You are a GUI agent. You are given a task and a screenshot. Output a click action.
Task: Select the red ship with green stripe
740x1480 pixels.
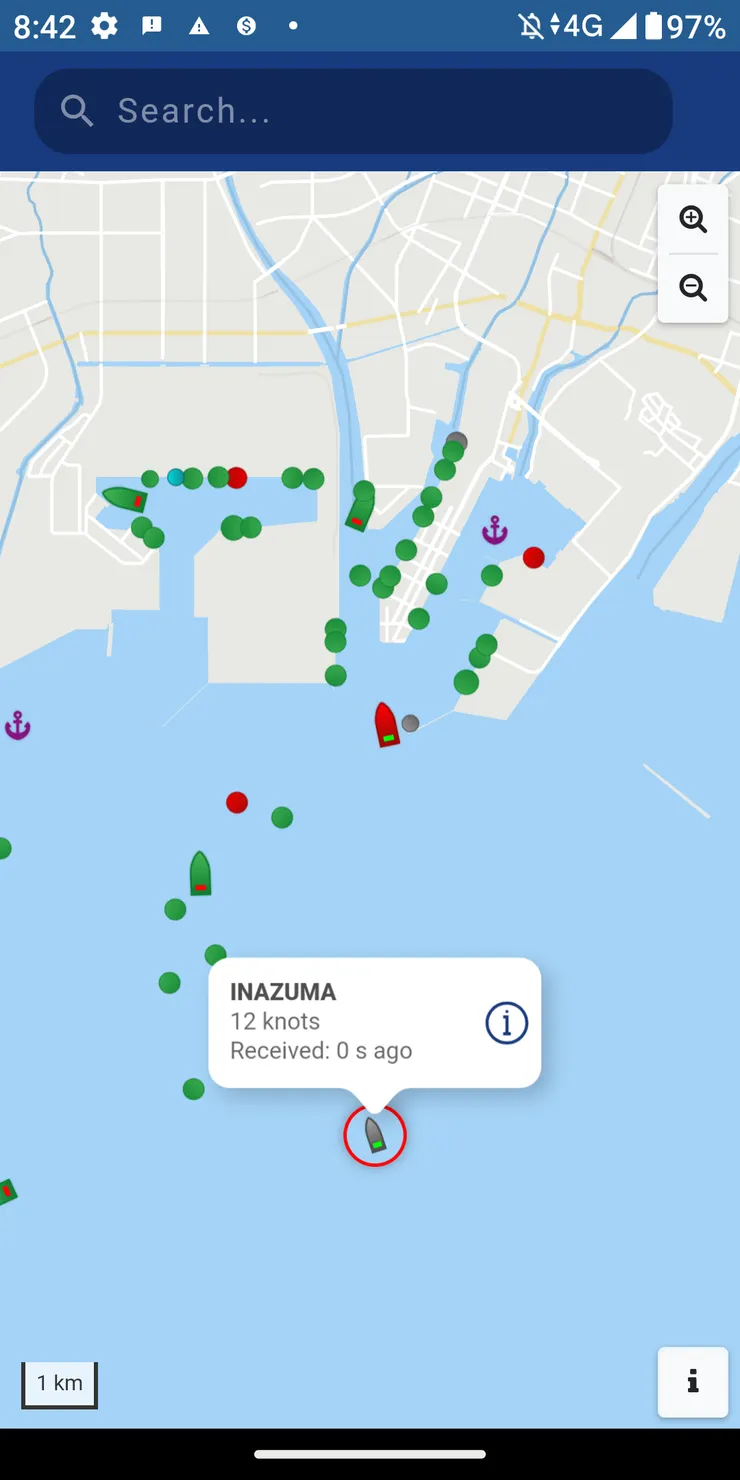[386, 724]
